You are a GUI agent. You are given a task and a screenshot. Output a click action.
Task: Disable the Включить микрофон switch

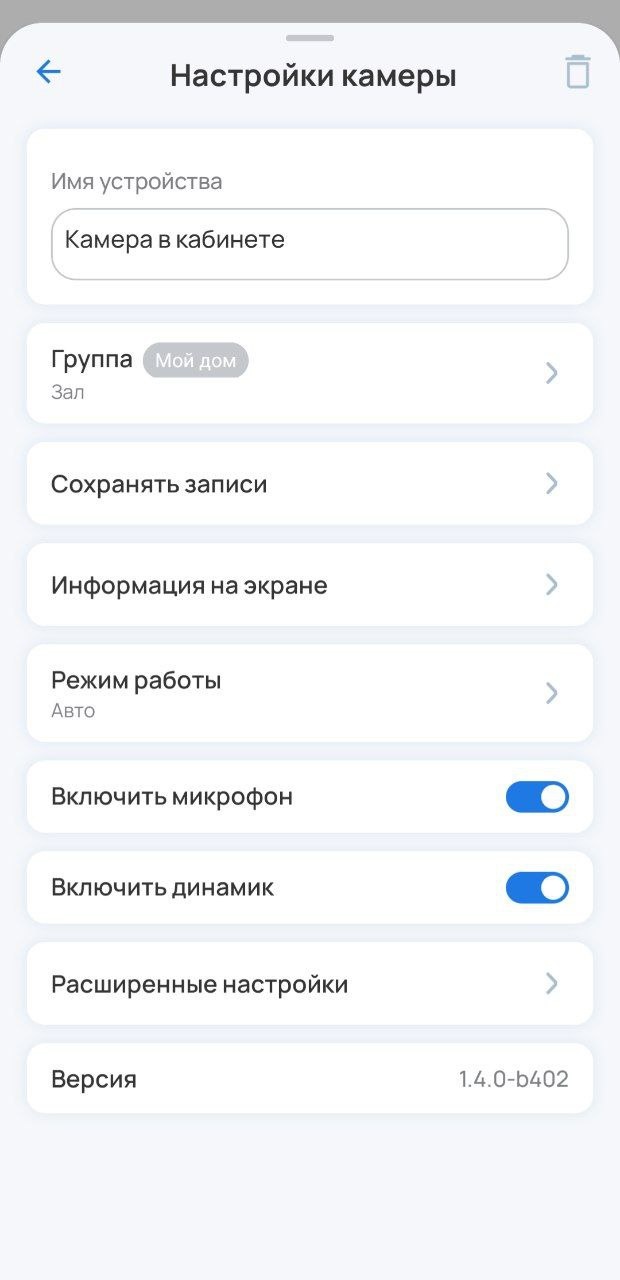(x=537, y=797)
